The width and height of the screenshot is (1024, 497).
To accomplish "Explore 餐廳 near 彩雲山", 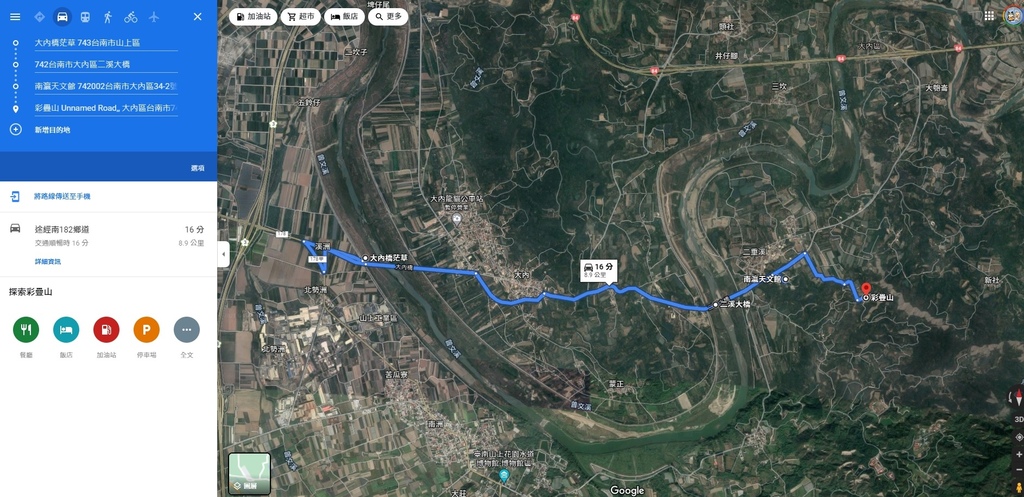I will (x=26, y=330).
